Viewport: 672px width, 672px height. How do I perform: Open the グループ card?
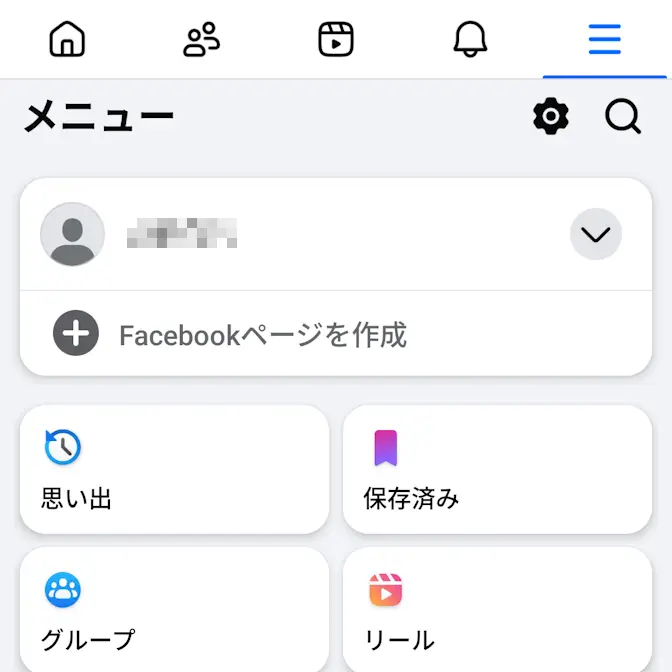[174, 610]
